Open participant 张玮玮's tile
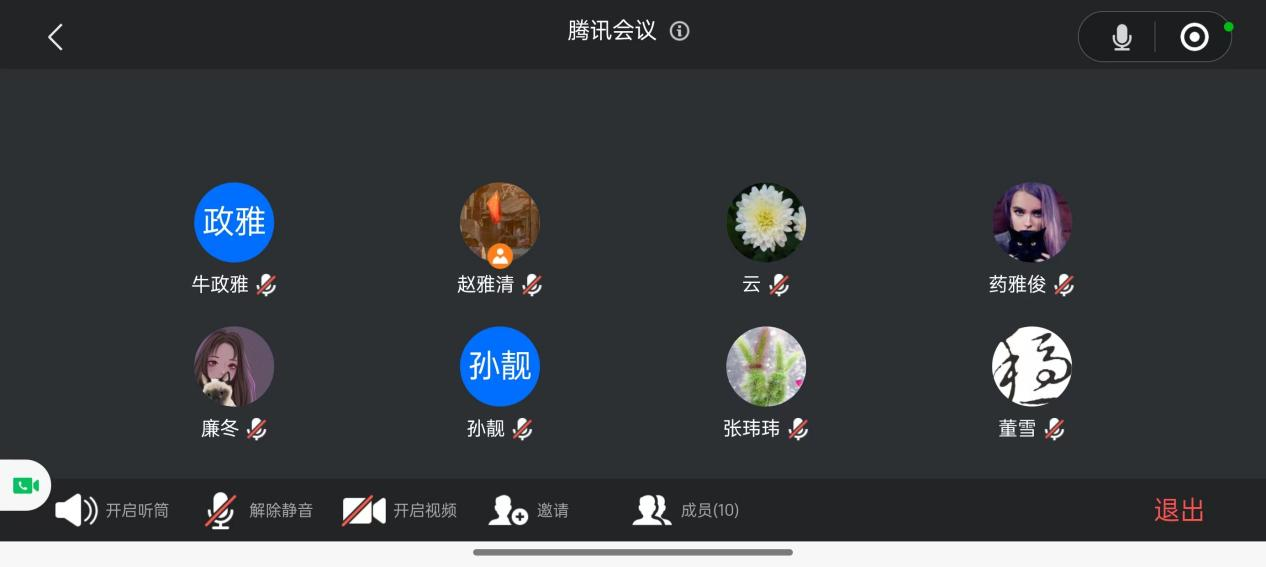The height and width of the screenshot is (567, 1266). coord(766,367)
